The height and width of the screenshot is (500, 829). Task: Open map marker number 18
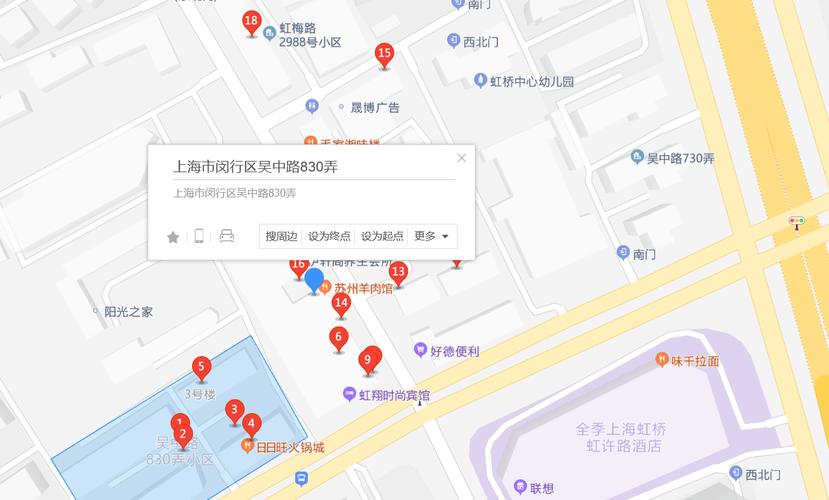[x=251, y=22]
